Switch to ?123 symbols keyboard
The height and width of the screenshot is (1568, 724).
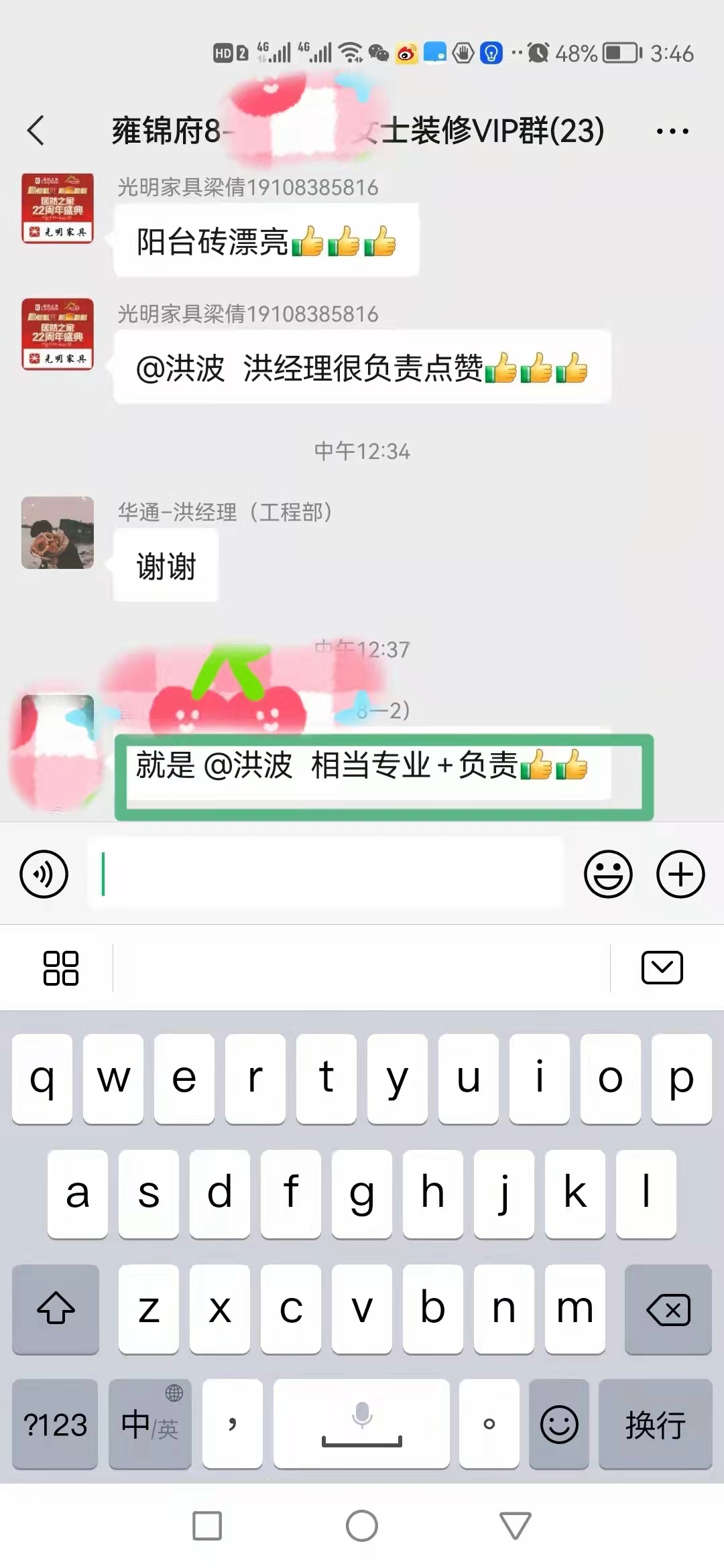55,1425
